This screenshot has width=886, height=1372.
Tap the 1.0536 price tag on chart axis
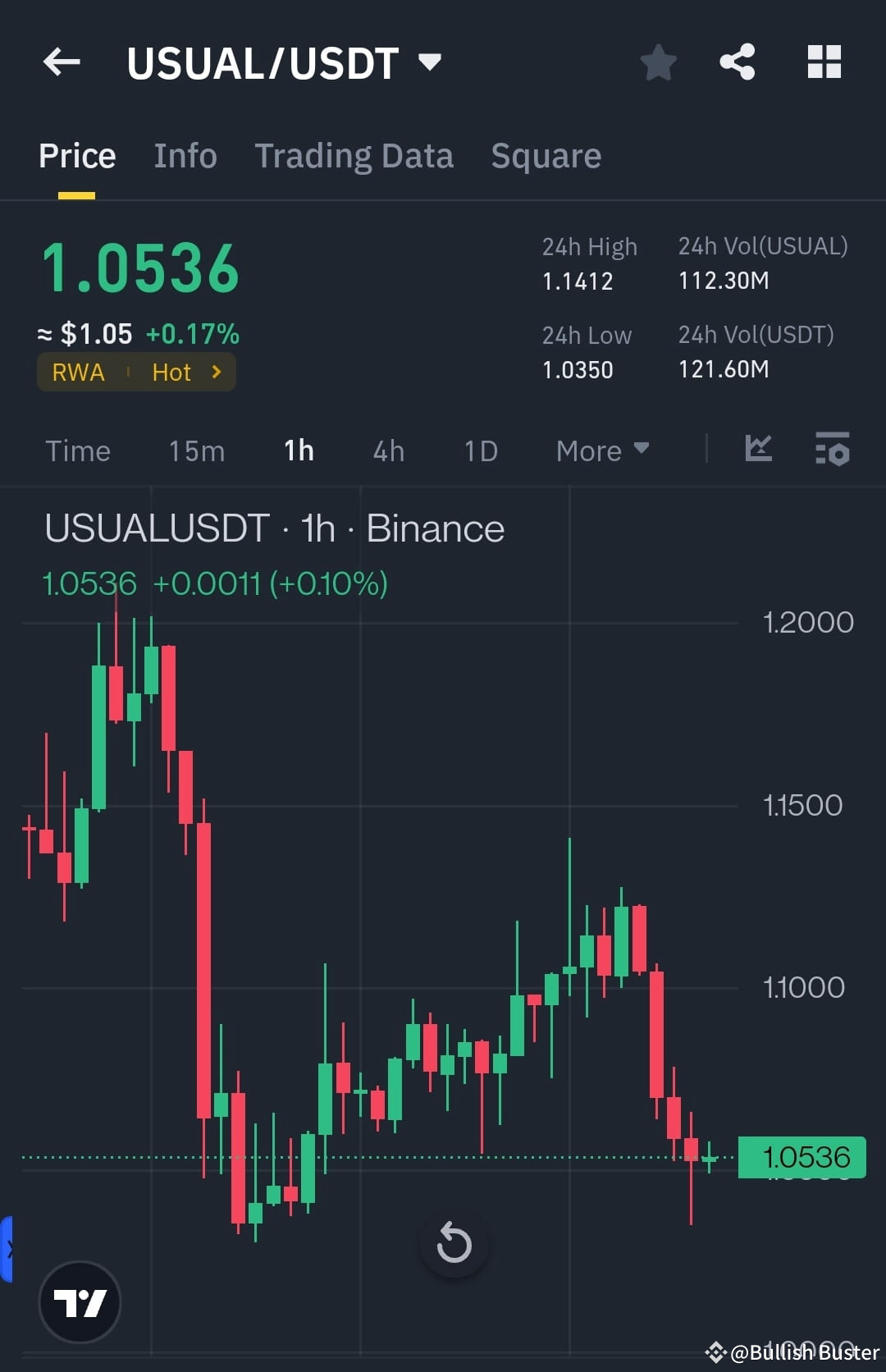click(802, 1157)
